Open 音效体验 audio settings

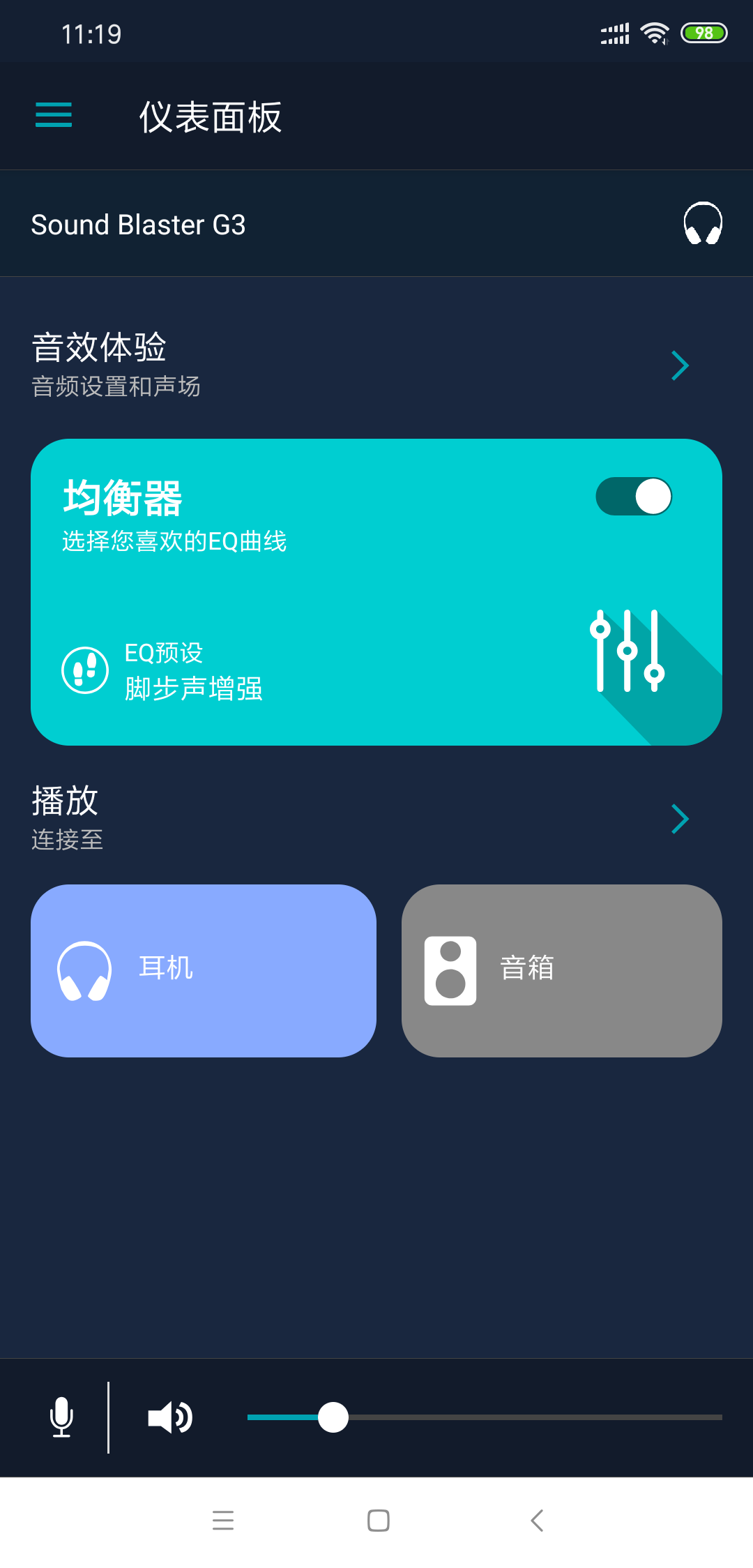376,365
